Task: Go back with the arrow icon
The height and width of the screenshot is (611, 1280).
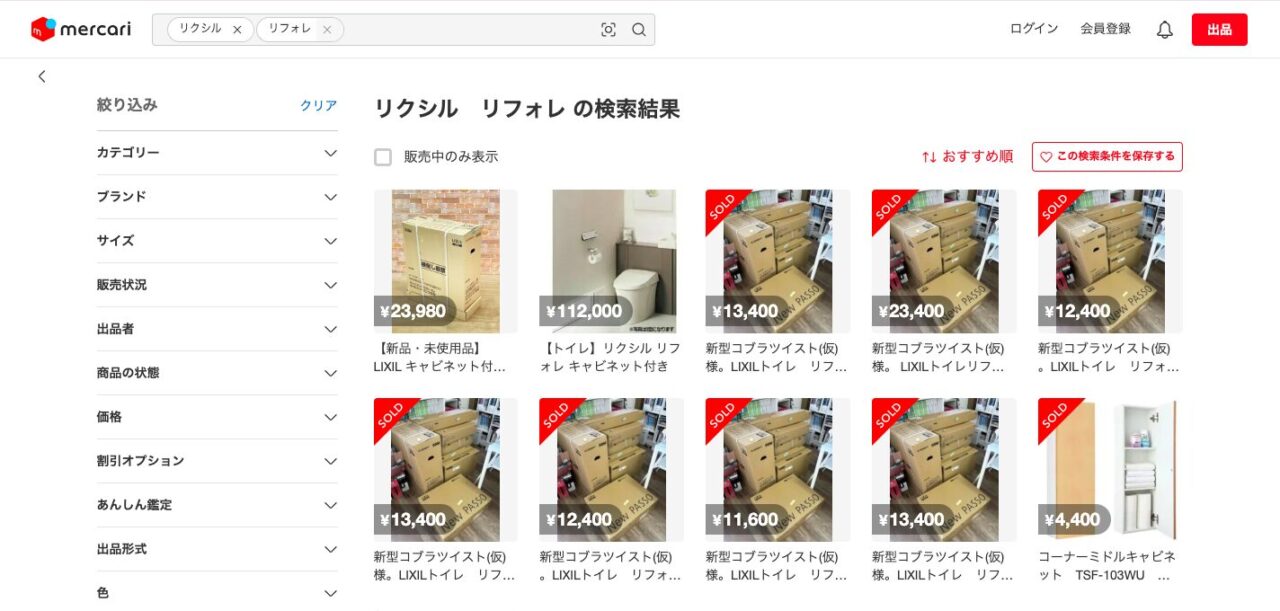Action: 42,77
